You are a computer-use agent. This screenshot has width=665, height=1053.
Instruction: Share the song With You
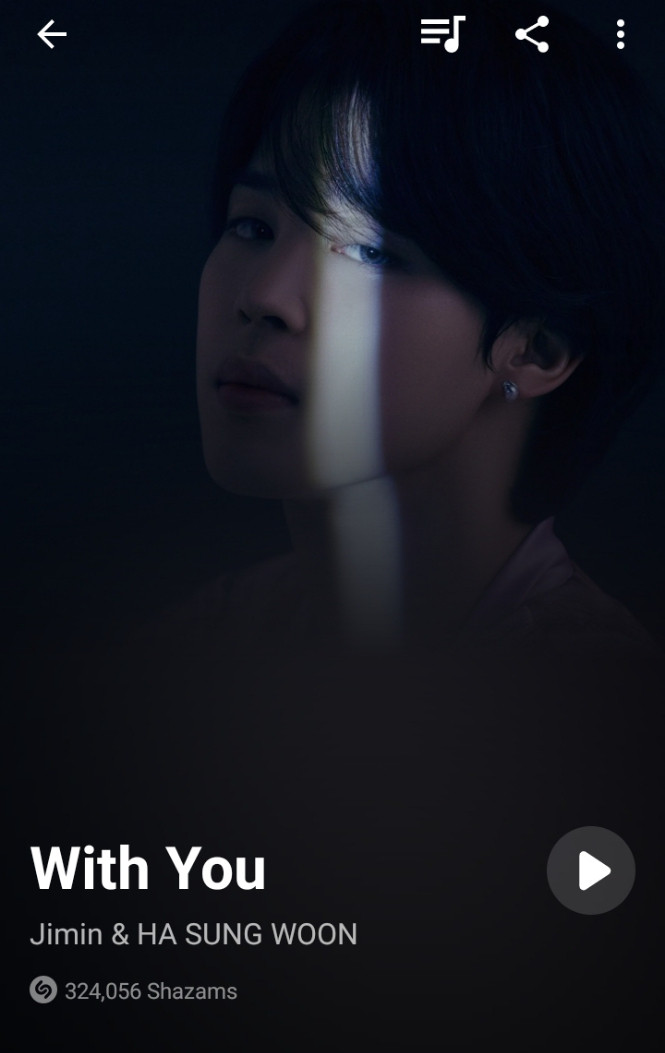coord(532,35)
